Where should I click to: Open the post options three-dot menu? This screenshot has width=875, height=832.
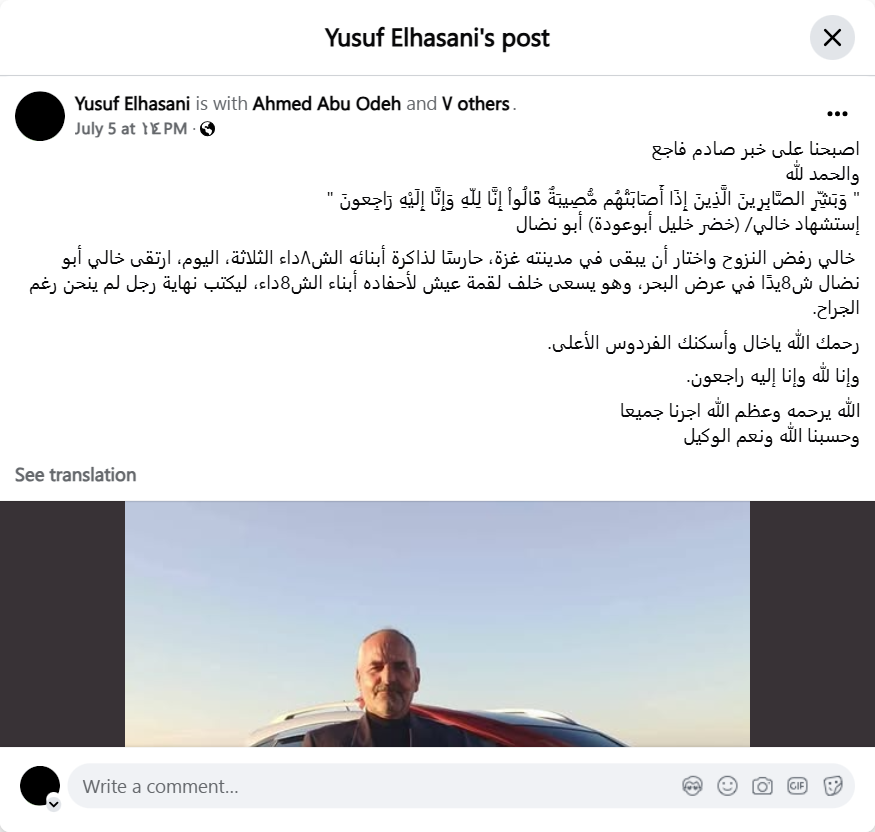point(838,114)
